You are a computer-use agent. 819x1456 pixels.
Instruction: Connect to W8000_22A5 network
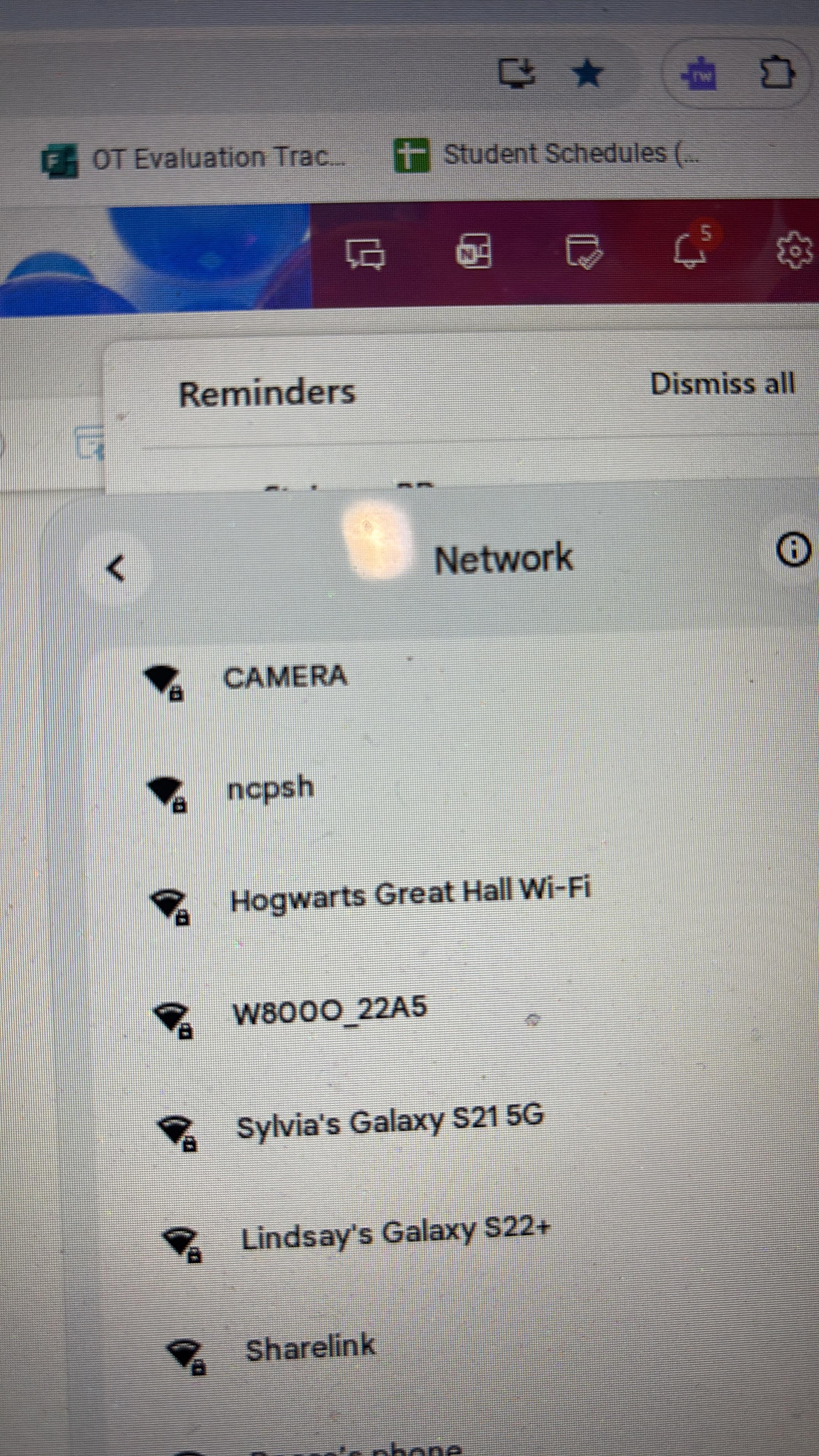pyautogui.click(x=329, y=1011)
